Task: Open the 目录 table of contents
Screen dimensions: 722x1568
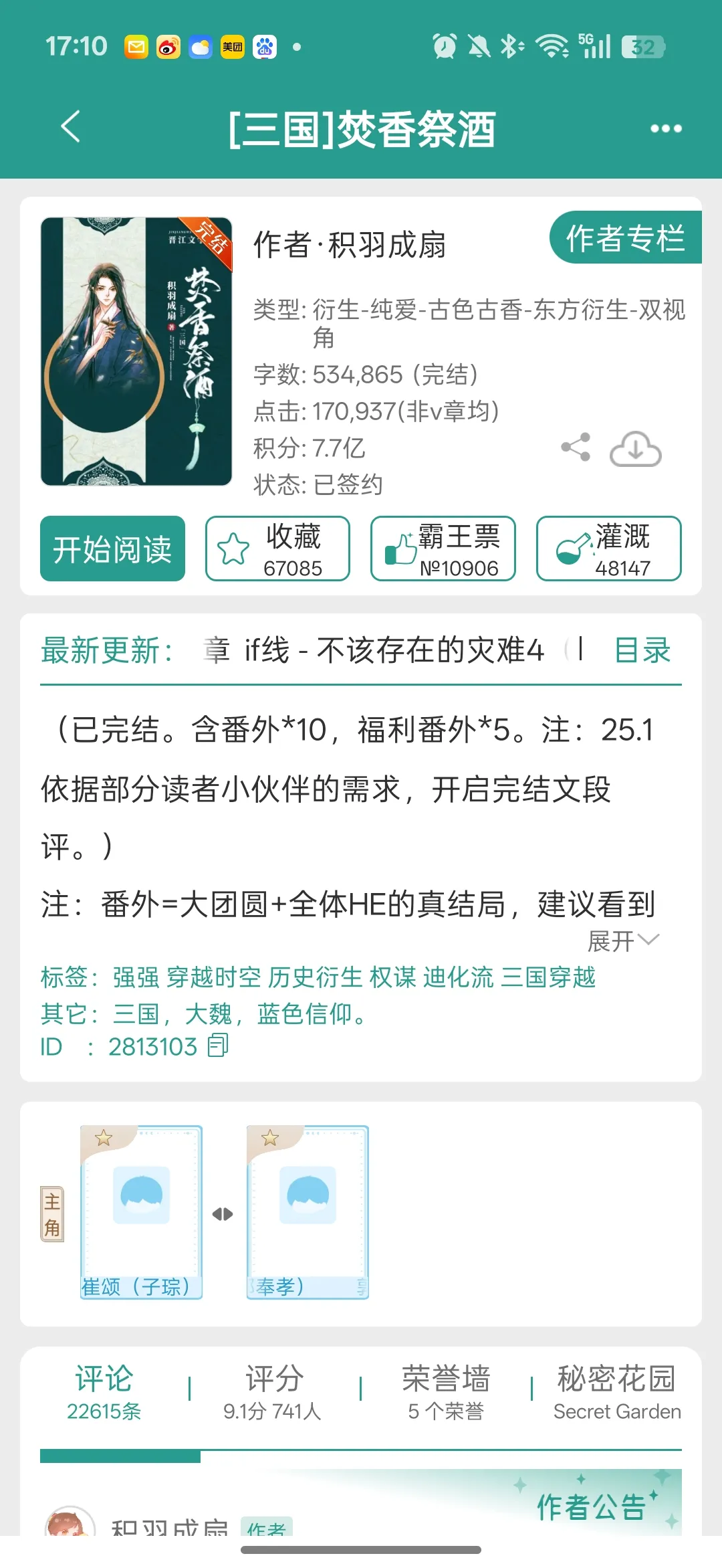Action: click(x=642, y=650)
